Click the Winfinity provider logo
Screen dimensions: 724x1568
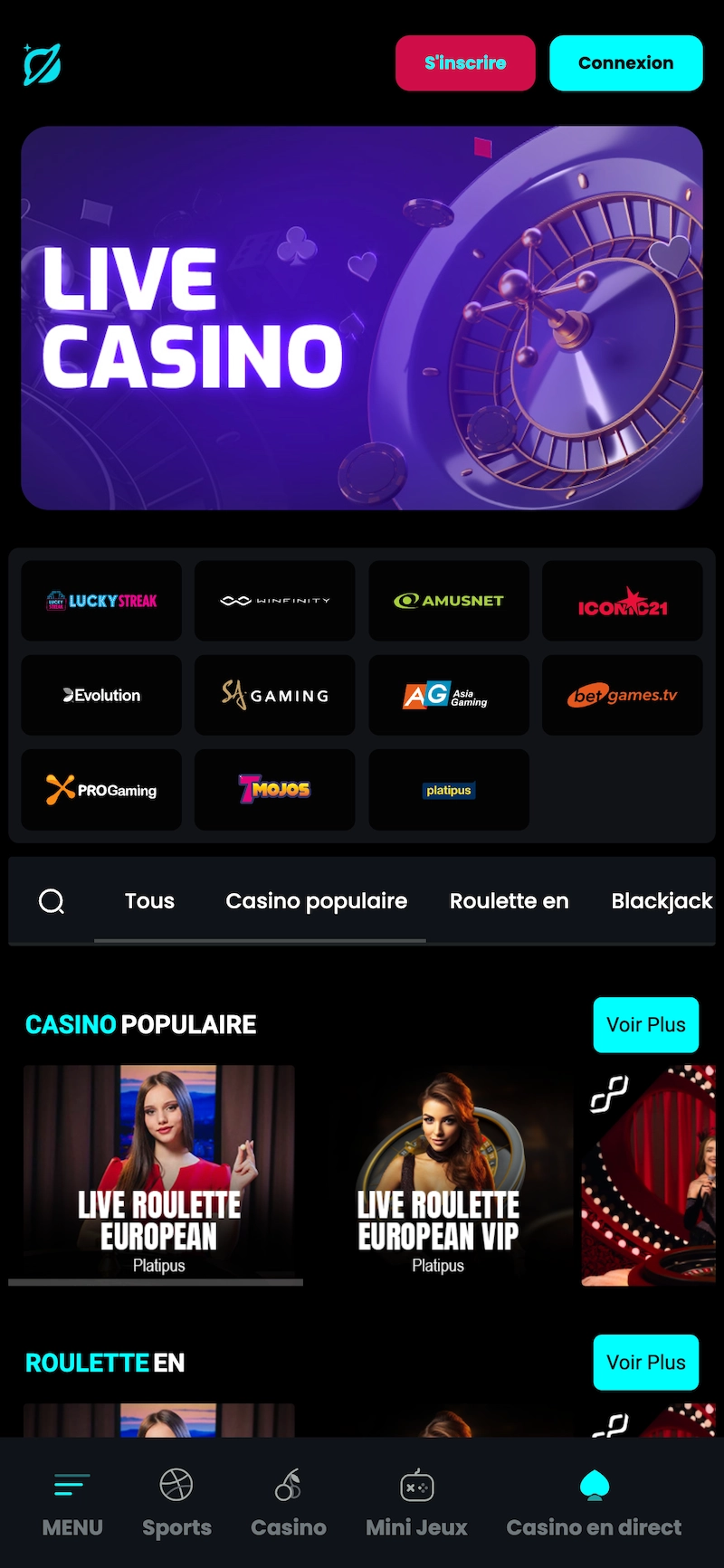274,600
